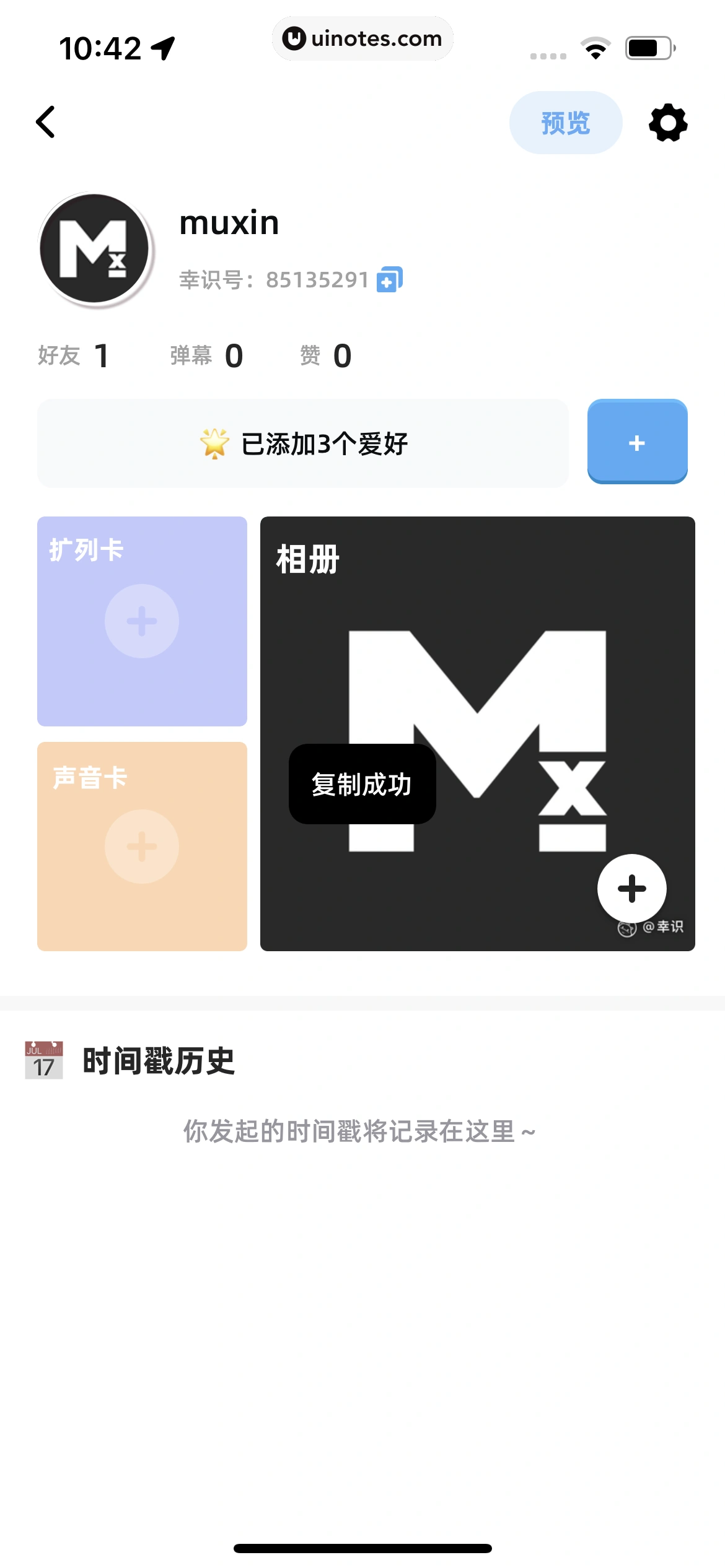Screen dimensions: 725x1568
Task: Tap the 预览 preview button
Action: 565,123
